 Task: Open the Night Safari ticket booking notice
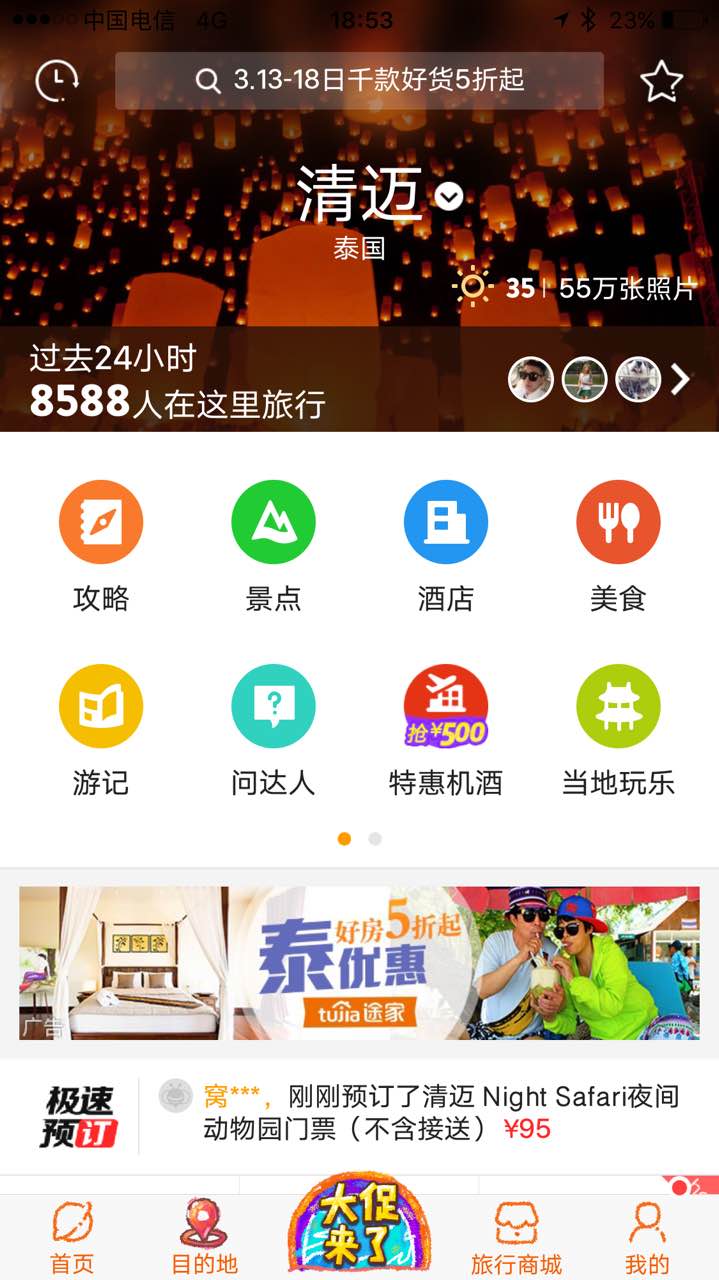[359, 1113]
